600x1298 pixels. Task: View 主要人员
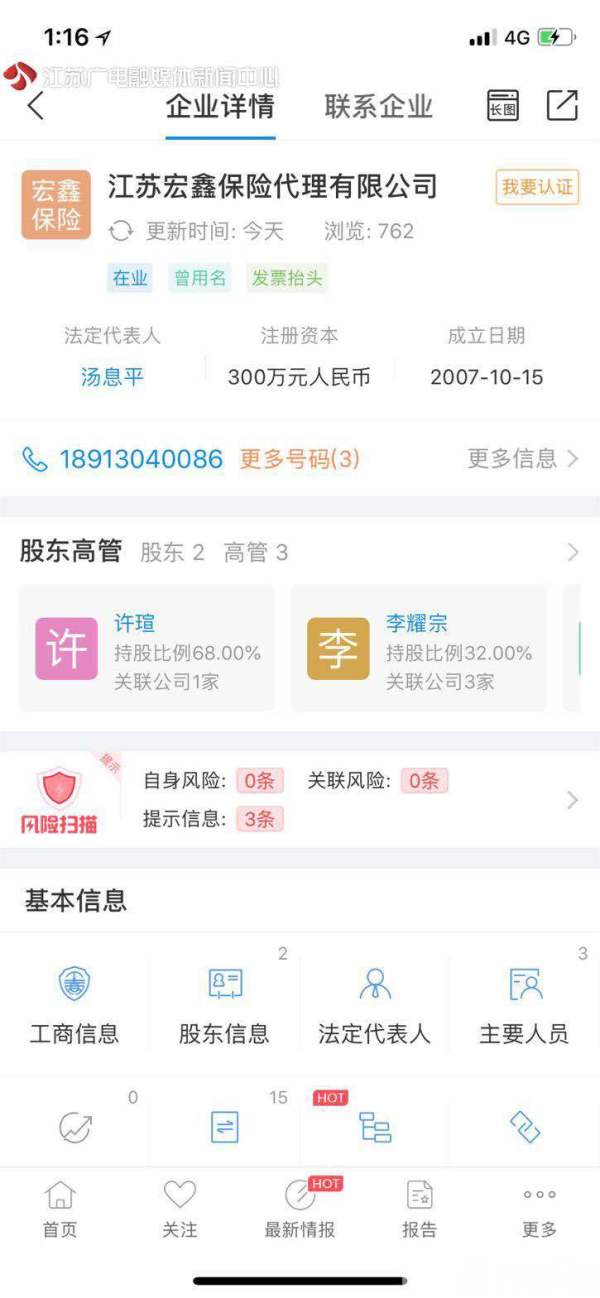click(524, 1005)
